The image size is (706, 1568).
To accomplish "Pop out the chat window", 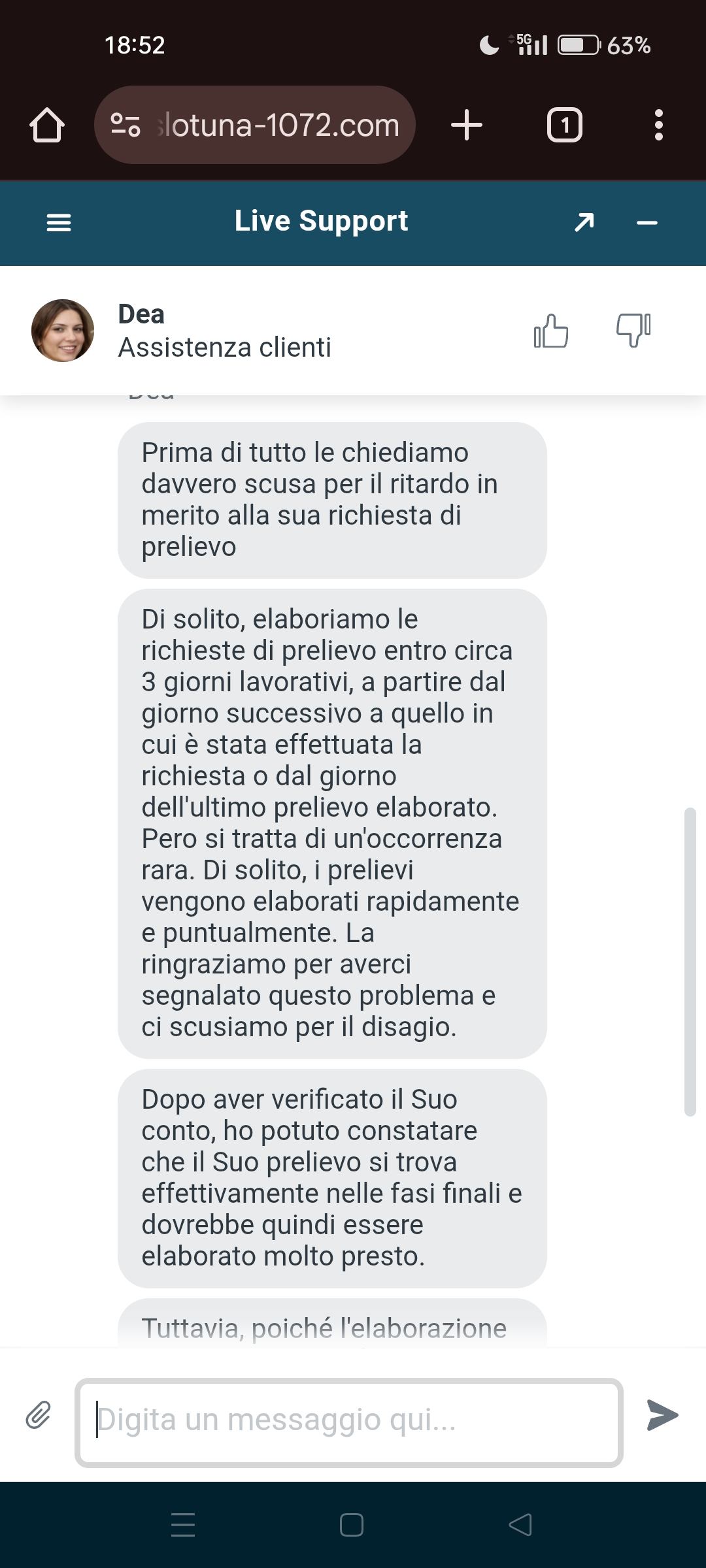I will (x=584, y=223).
